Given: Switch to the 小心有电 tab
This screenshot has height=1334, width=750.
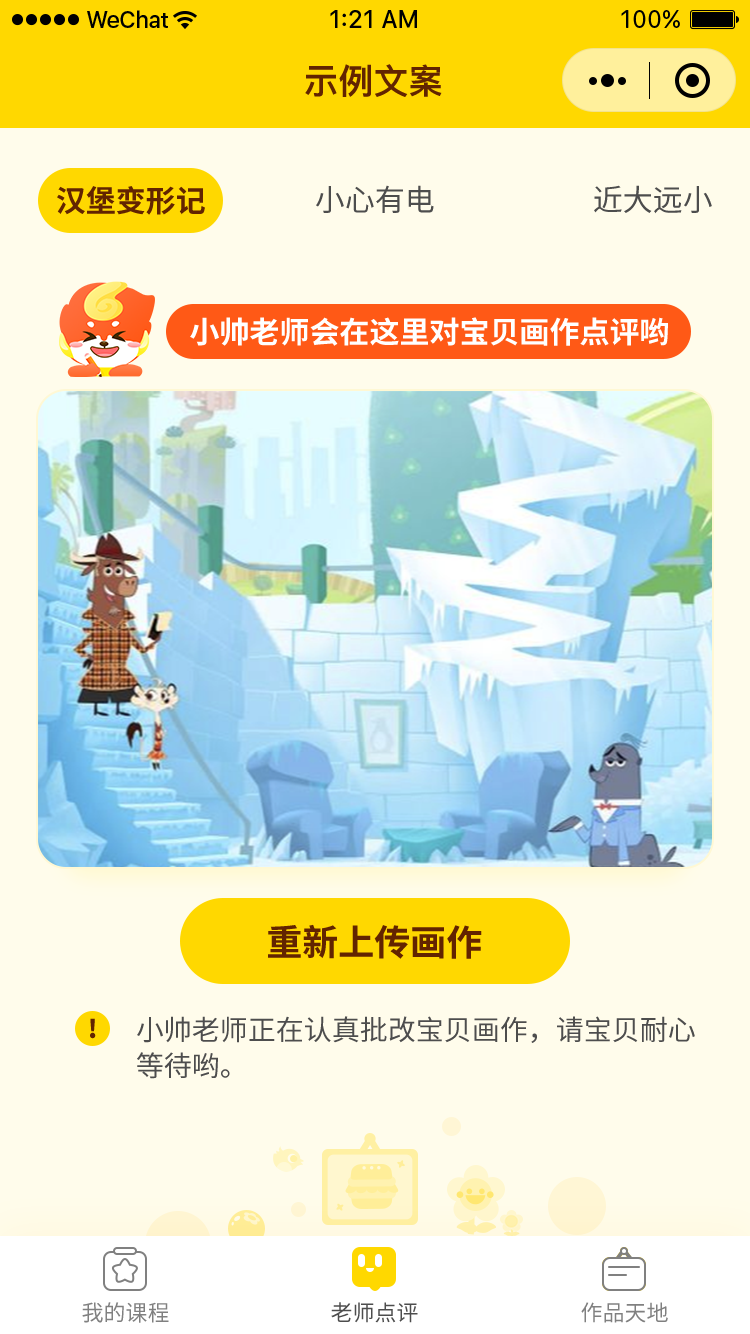Looking at the screenshot, I should [x=375, y=200].
